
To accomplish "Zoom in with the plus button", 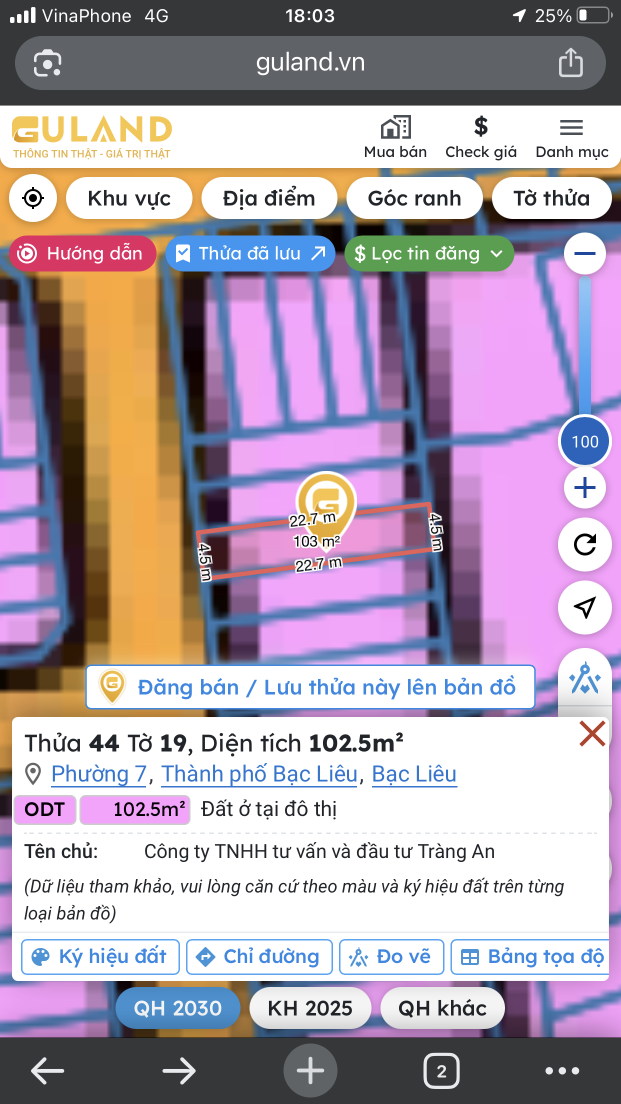I will (585, 488).
